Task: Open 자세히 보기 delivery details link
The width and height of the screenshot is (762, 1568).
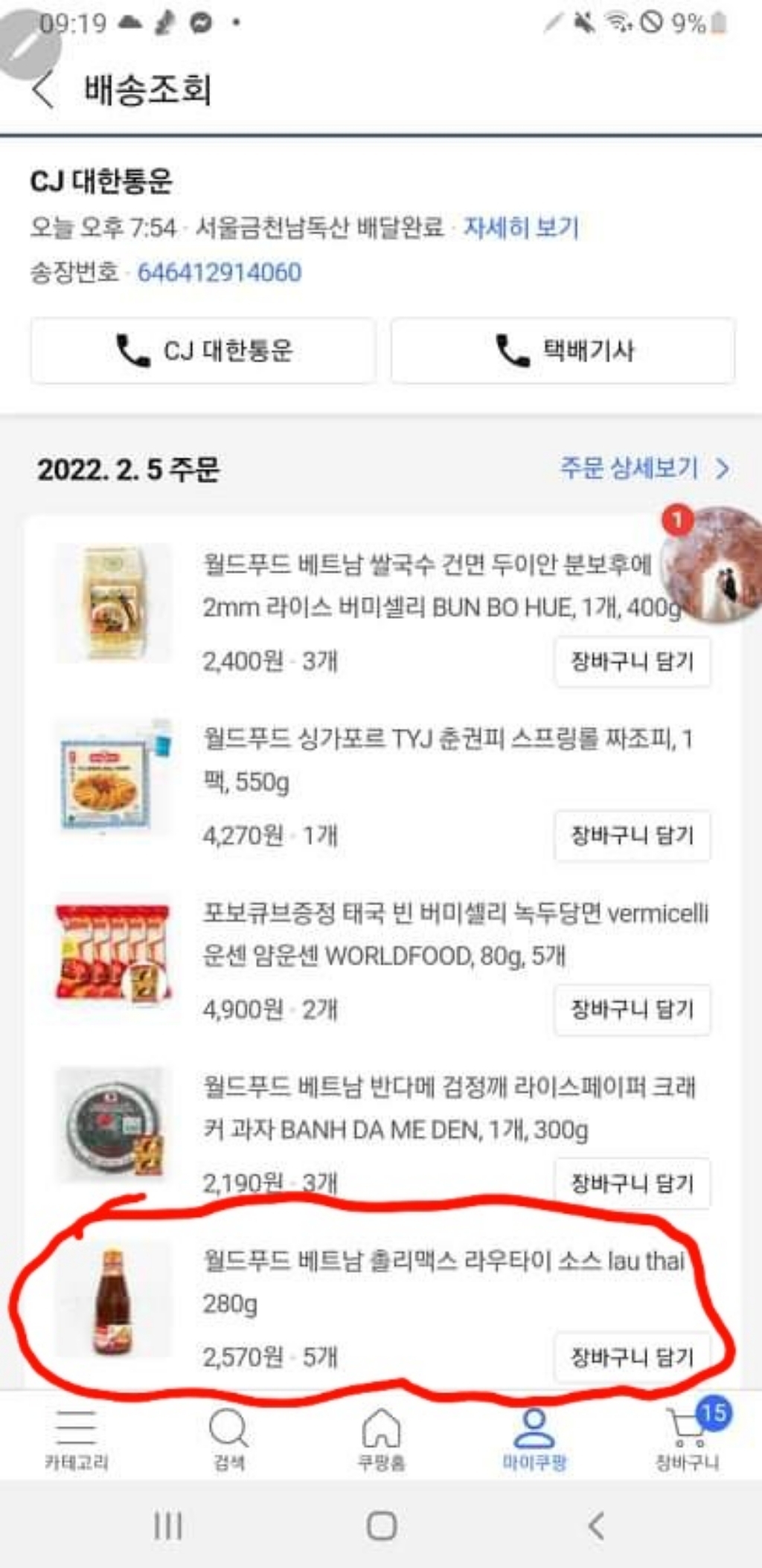Action: 521,227
